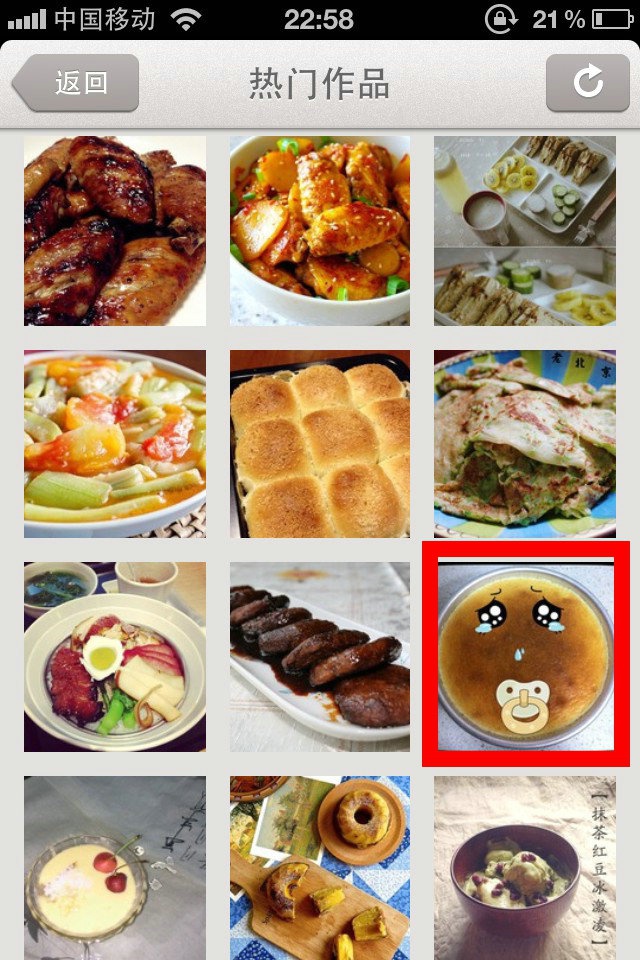The width and height of the screenshot is (640, 960).
Task: View the pudding with cherries photo
Action: (115, 868)
